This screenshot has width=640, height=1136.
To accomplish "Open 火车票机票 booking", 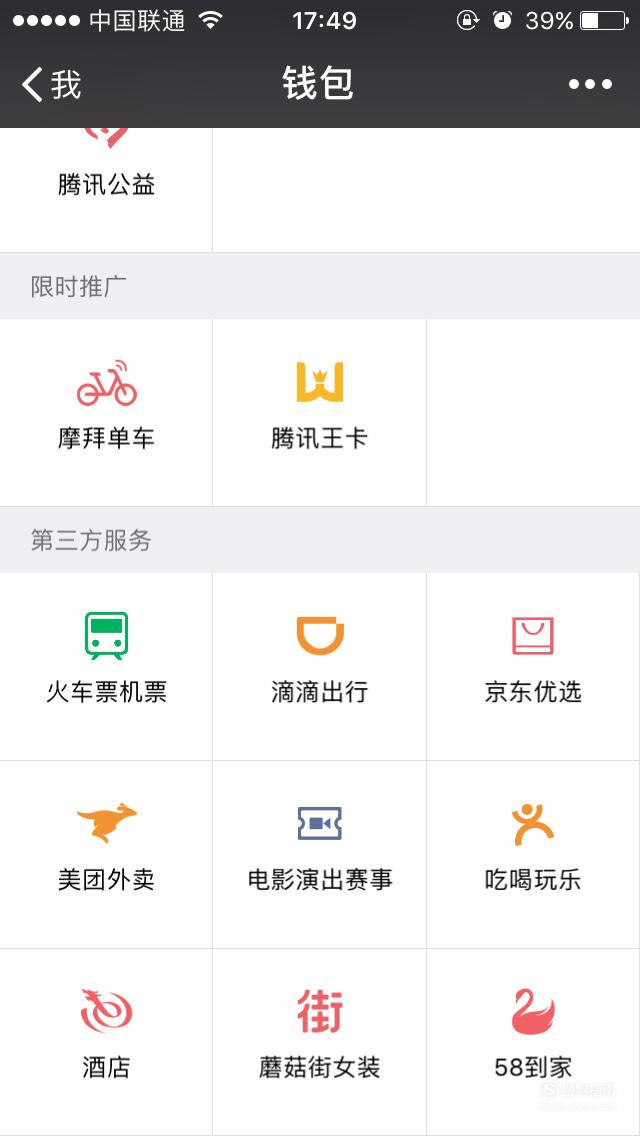I will tap(106, 667).
